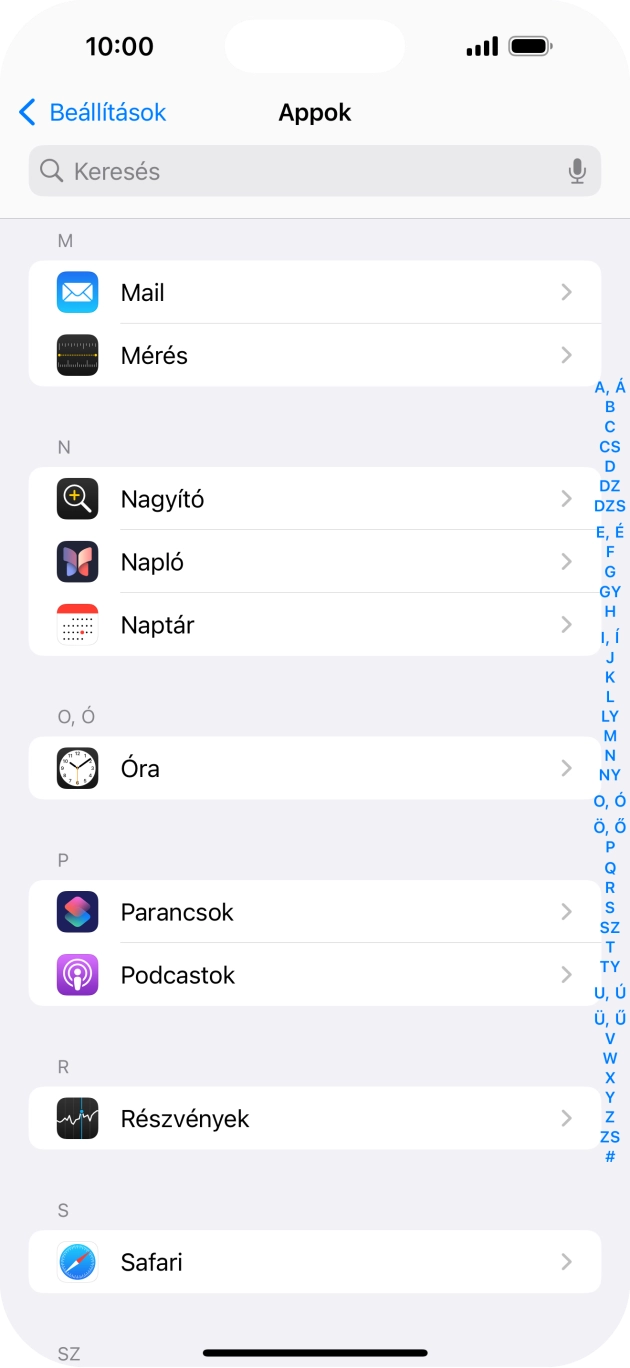Jump to GY in the alphabet index
The width and height of the screenshot is (630, 1368).
point(610,591)
